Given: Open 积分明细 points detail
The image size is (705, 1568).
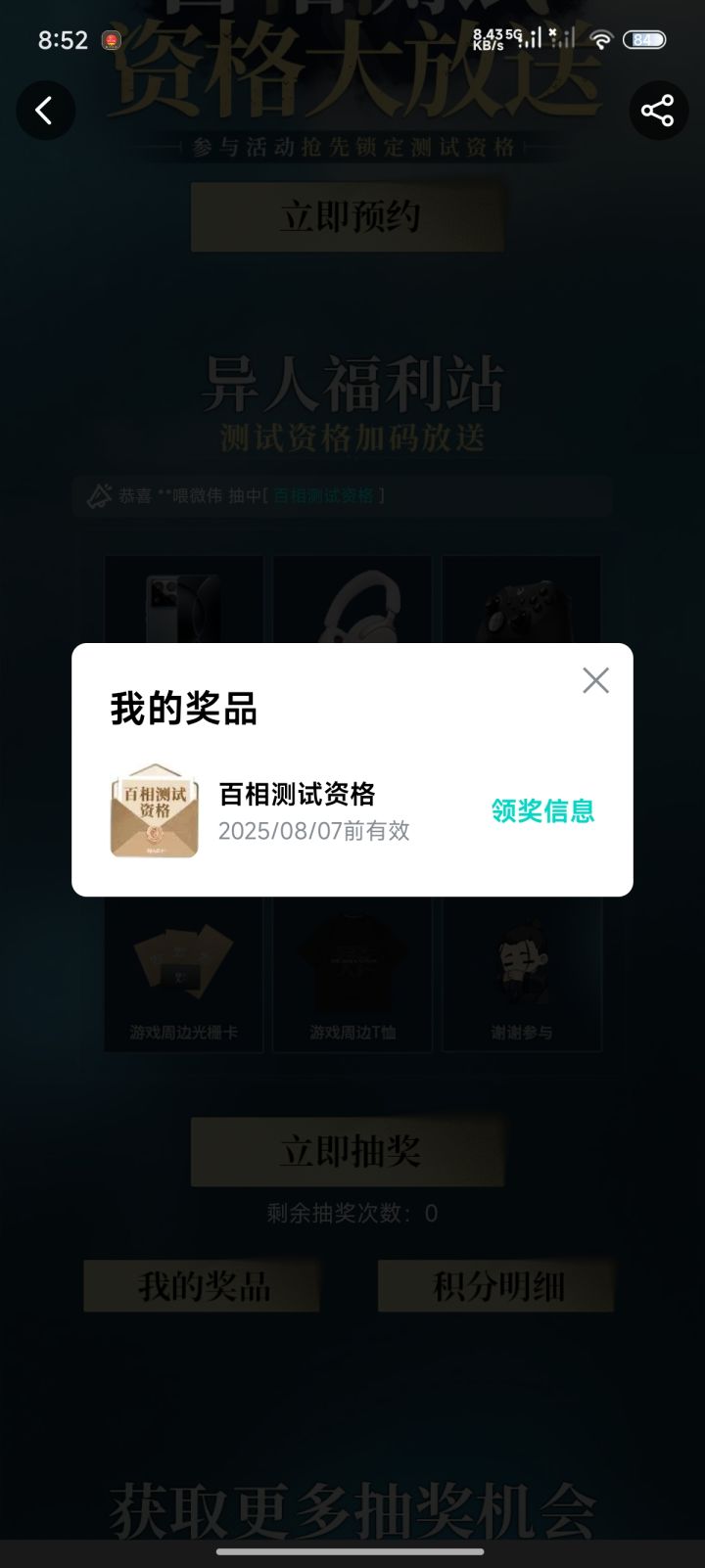Looking at the screenshot, I should click(495, 1286).
